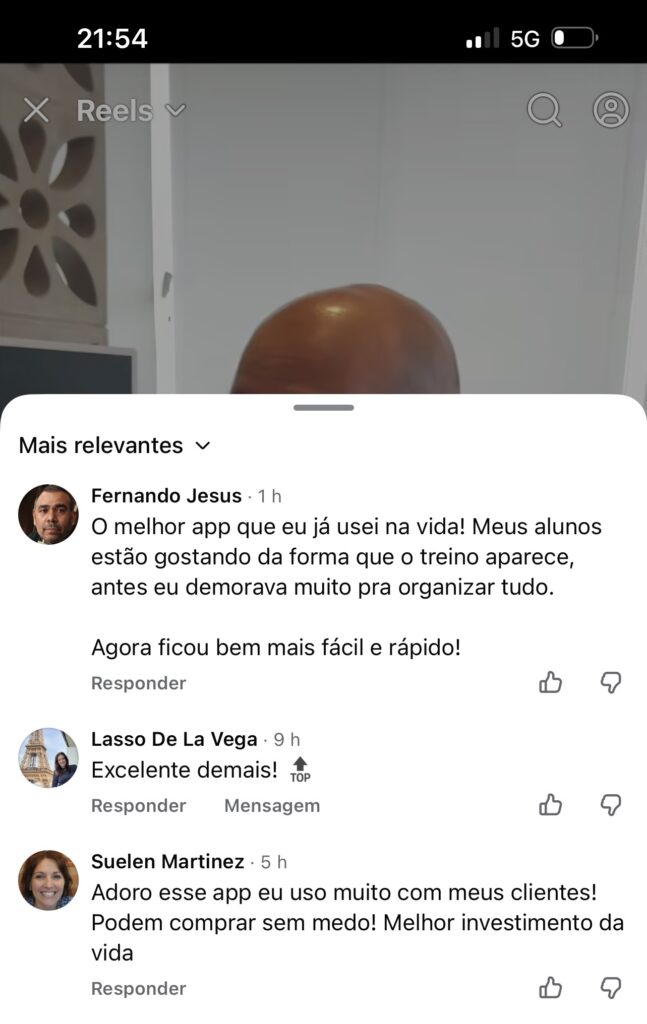The image size is (647, 1024).
Task: Dislike Suelen Martinez's comment
Action: (x=611, y=988)
